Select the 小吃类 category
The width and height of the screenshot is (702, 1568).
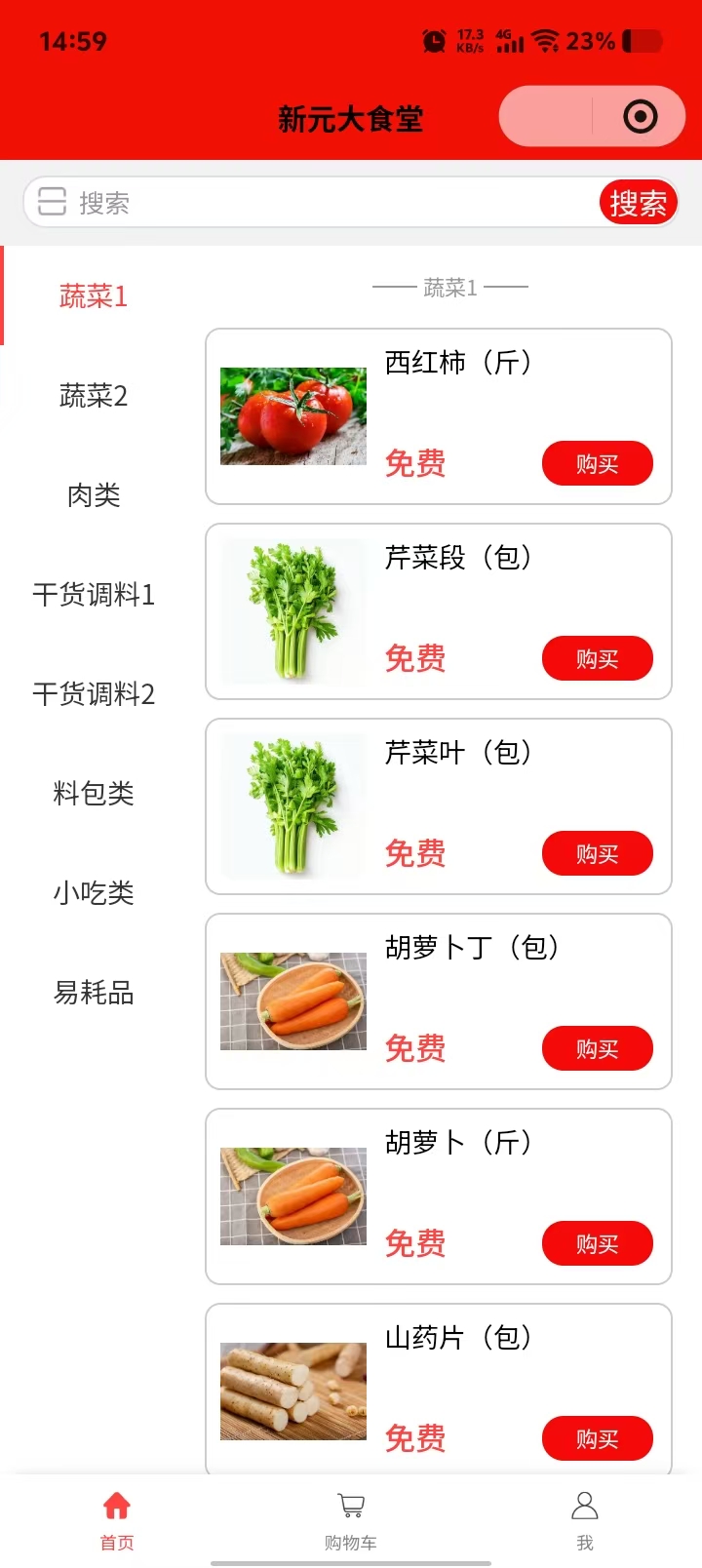coord(94,893)
